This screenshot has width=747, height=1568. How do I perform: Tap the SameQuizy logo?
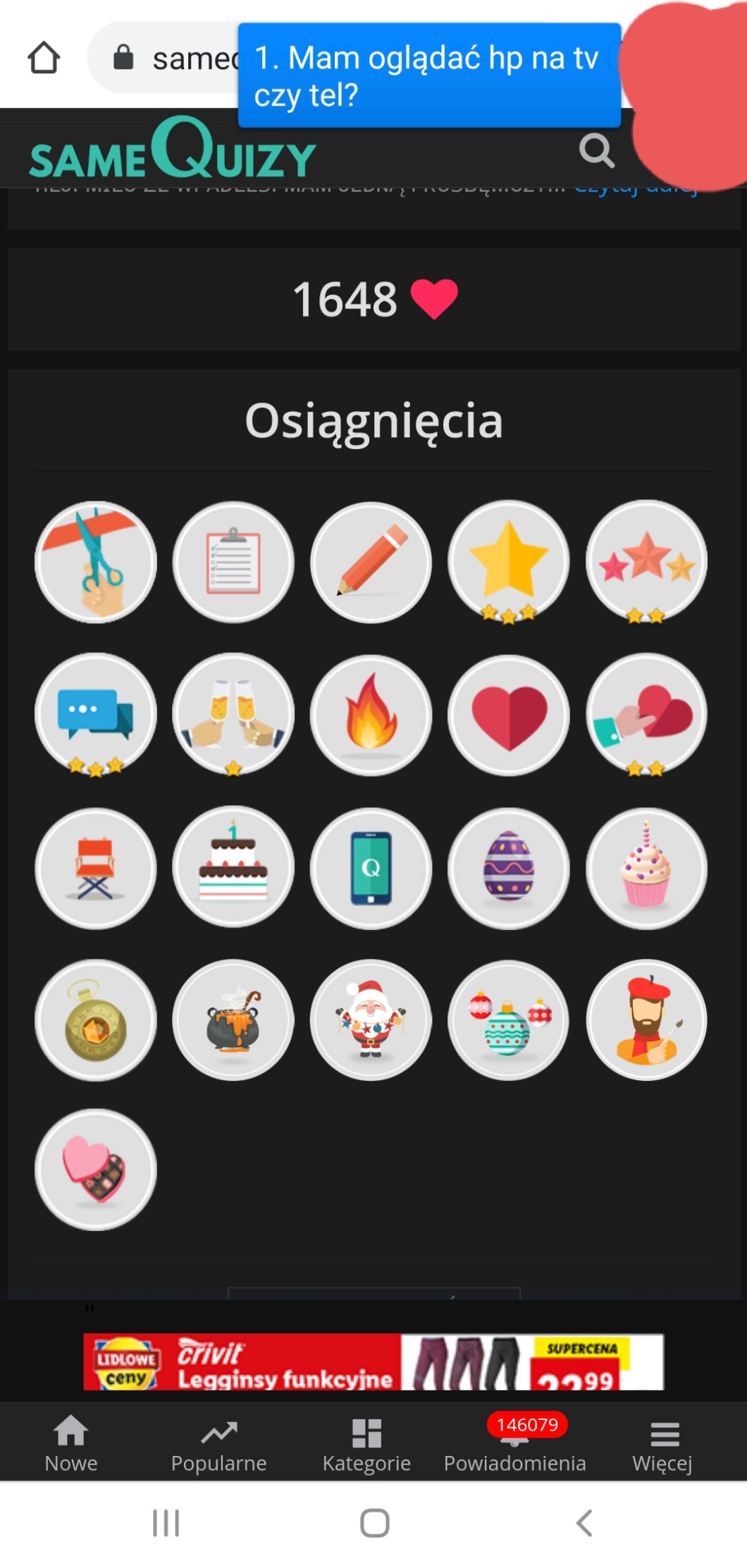click(x=173, y=151)
